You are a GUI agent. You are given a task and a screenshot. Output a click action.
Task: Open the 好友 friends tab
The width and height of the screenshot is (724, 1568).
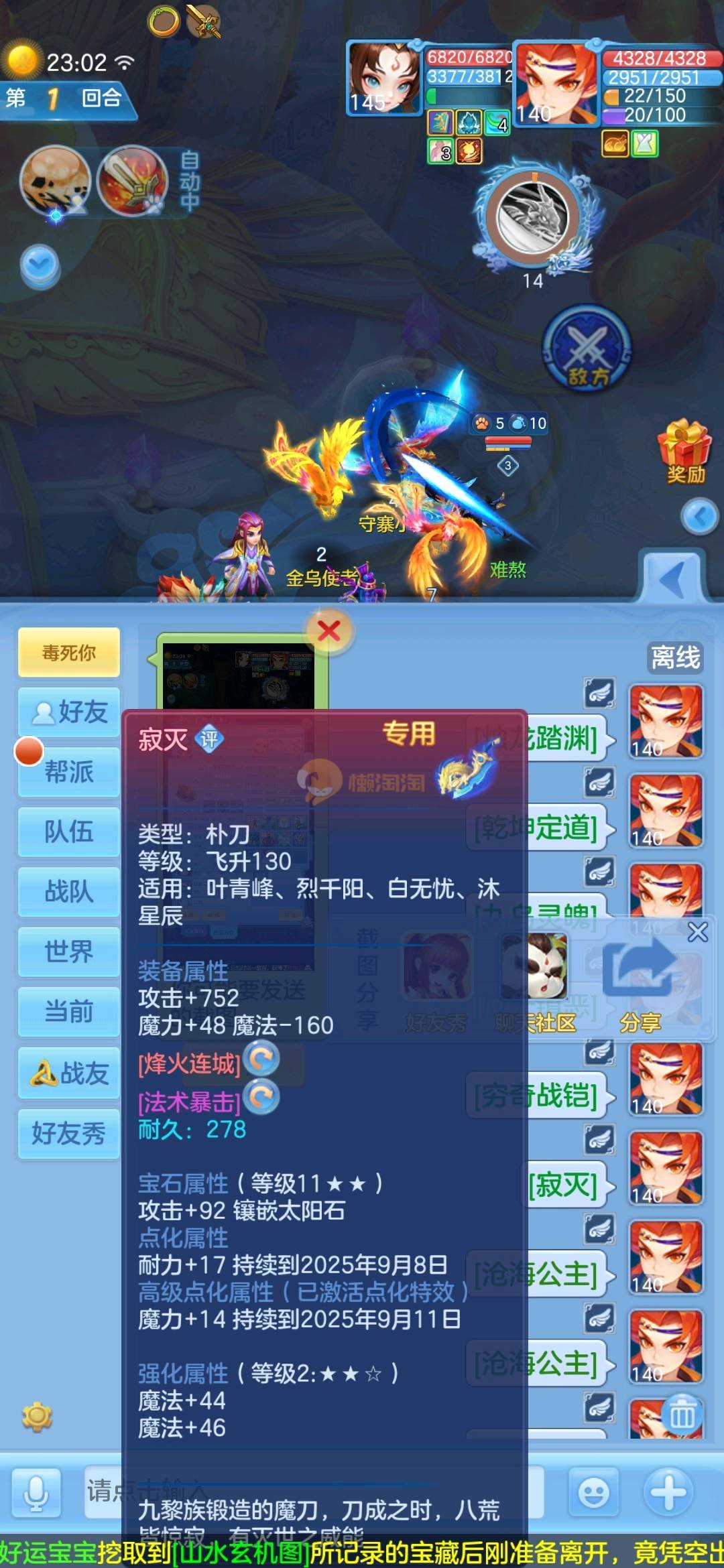[69, 712]
